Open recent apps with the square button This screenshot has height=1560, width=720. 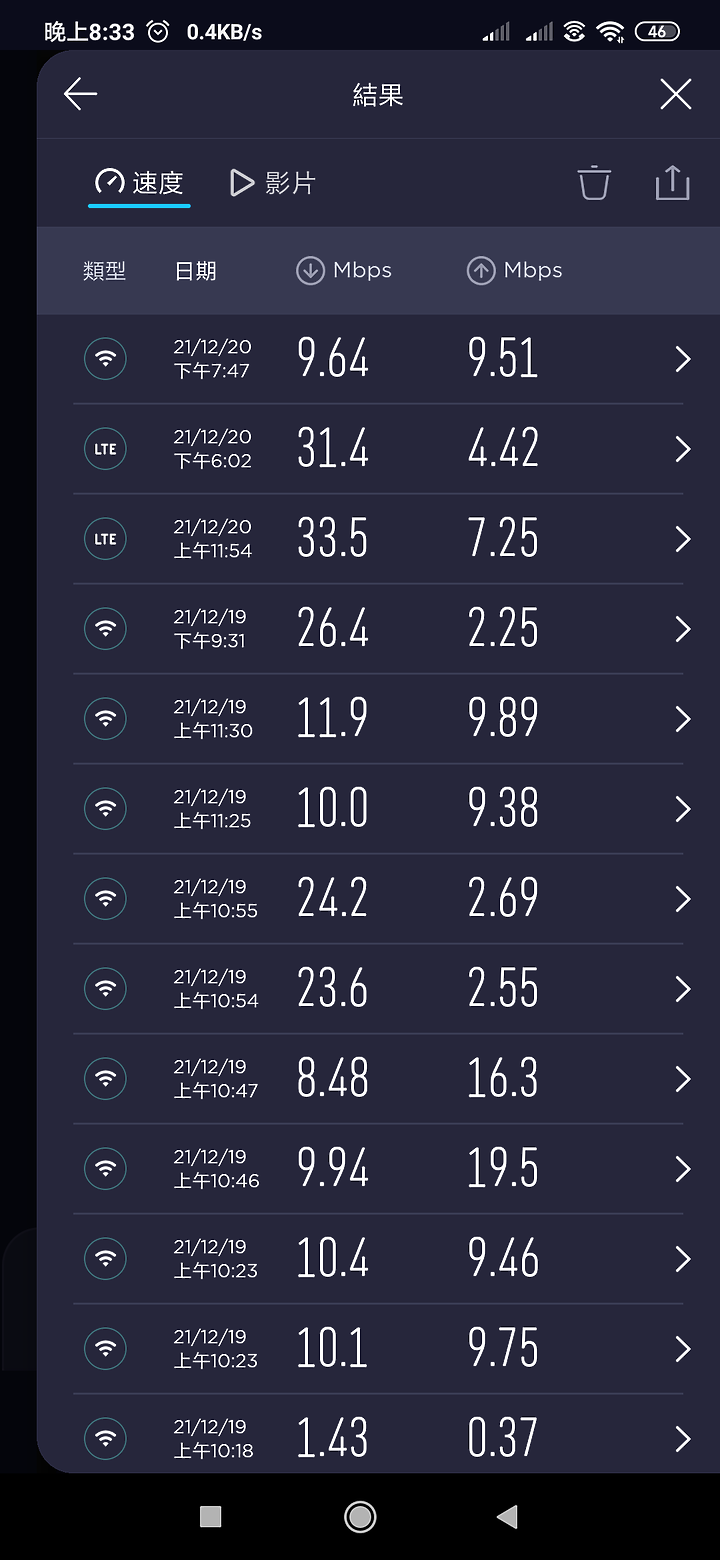(210, 1517)
